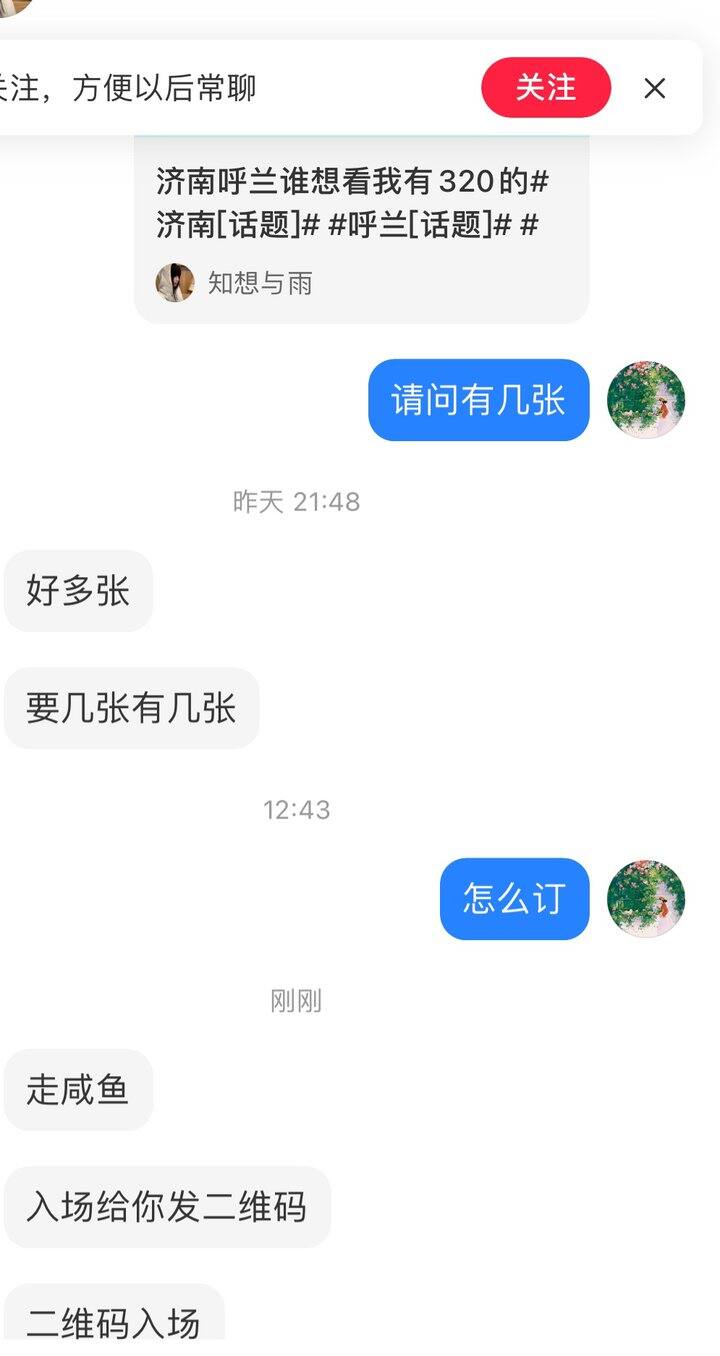Viewport: 720px width, 1356px height.
Task: Dismiss the follow suggestion banner with the X
Action: point(655,88)
